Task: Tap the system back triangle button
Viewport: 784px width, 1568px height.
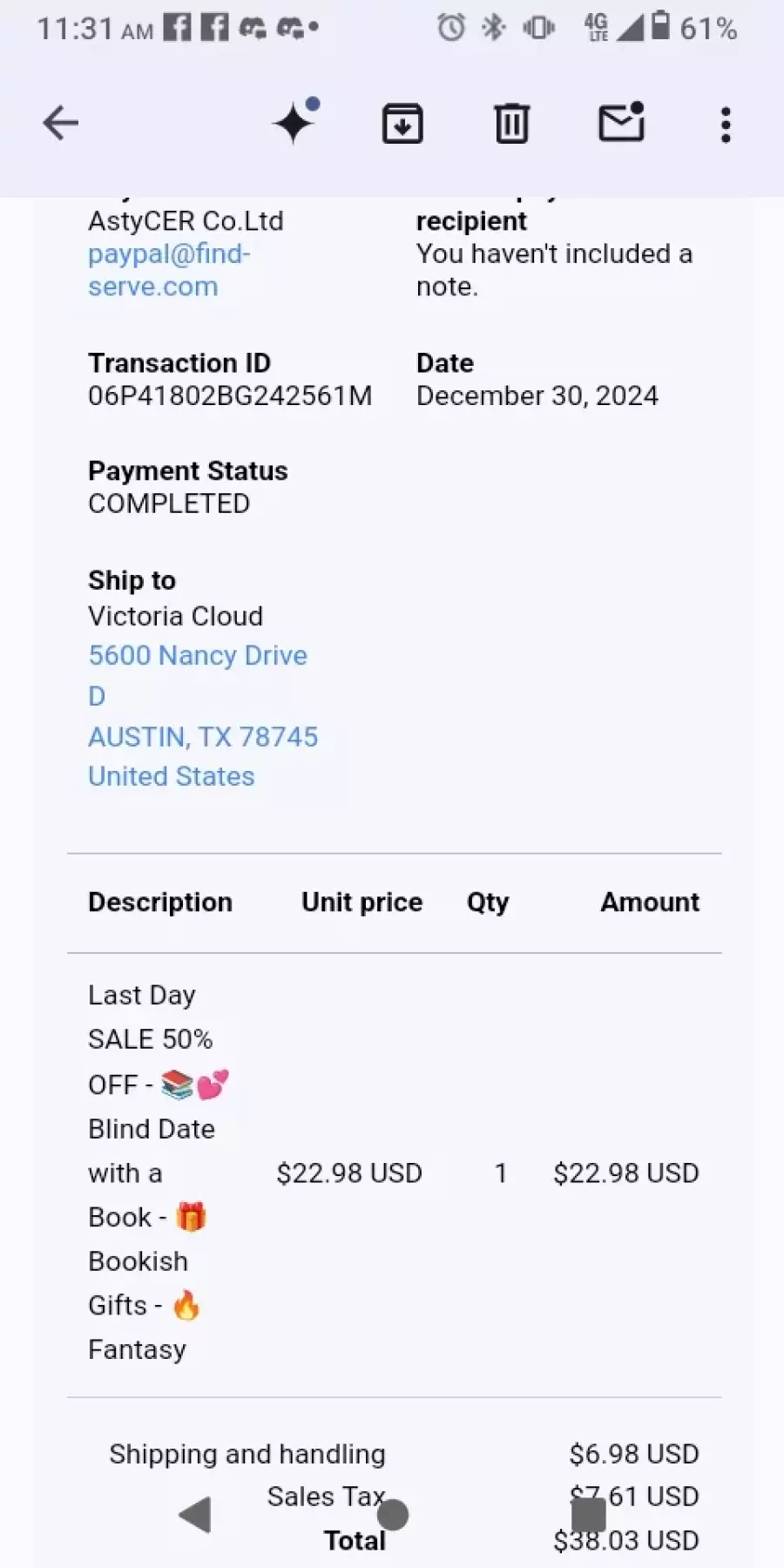Action: [x=195, y=1515]
